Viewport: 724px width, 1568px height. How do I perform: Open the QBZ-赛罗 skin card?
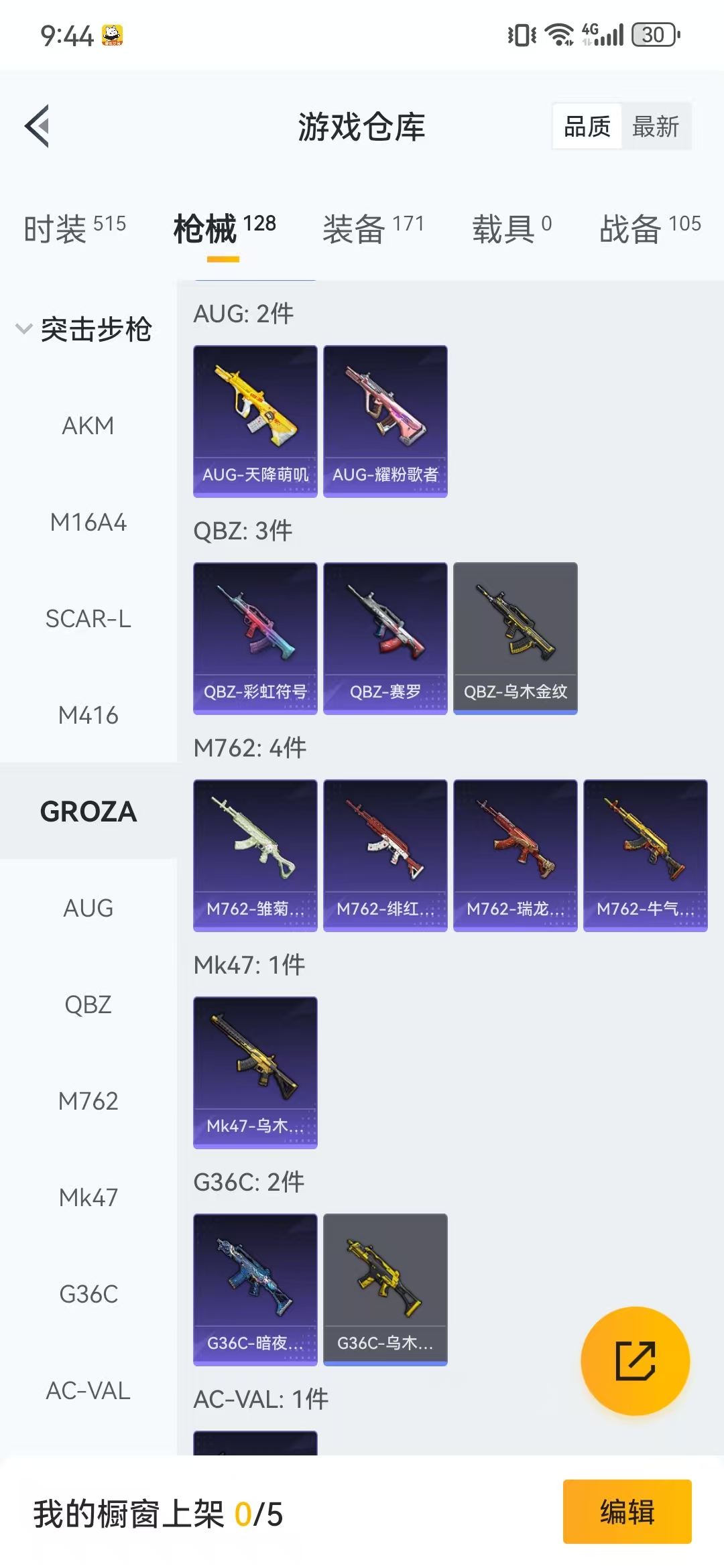pyautogui.click(x=385, y=639)
